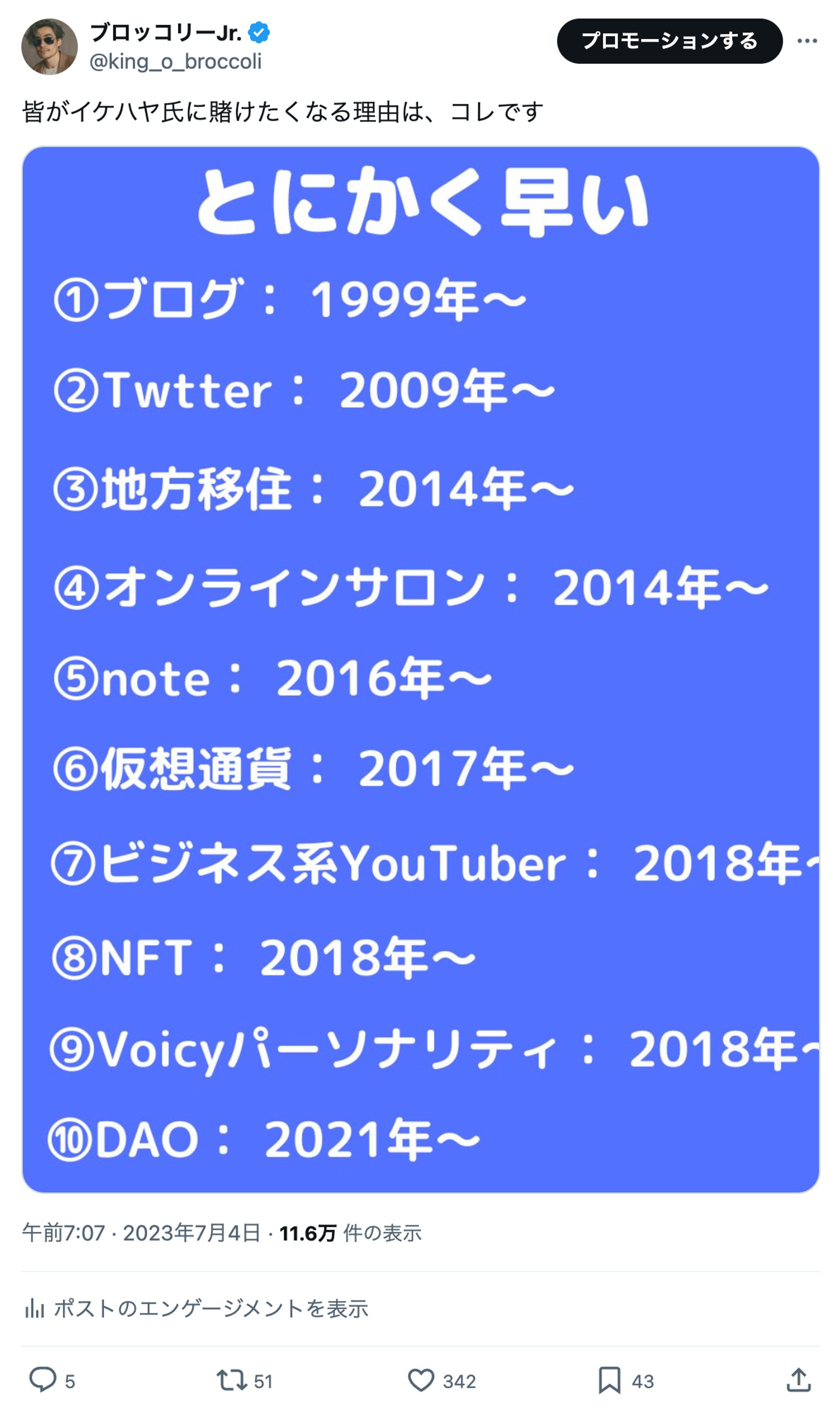The image size is (840, 1412).
Task: Repost this post
Action: point(232,1380)
